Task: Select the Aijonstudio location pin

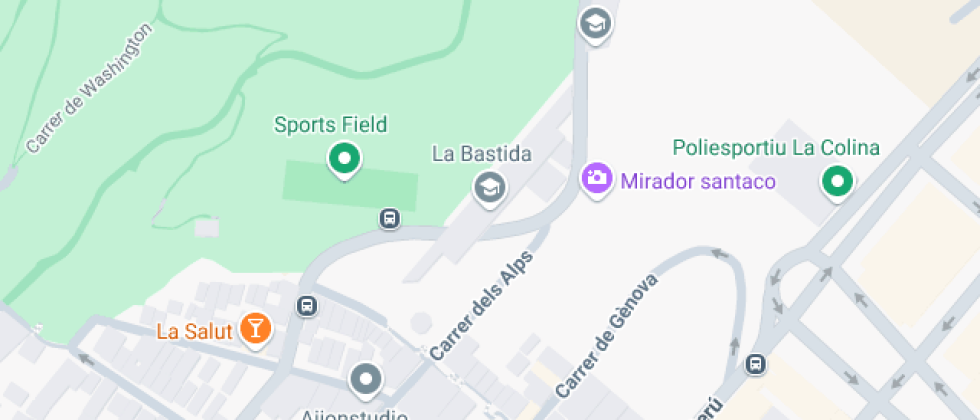Action: [x=366, y=379]
